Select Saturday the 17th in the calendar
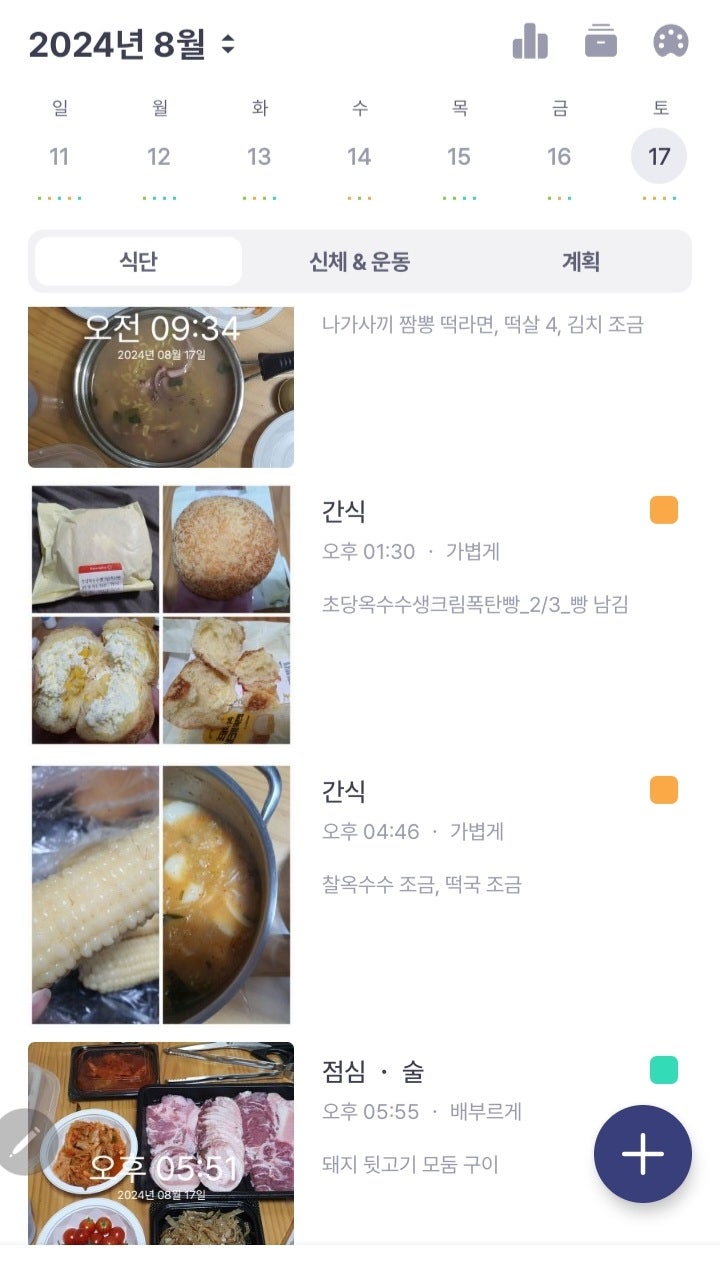The width and height of the screenshot is (720, 1264). [x=659, y=157]
